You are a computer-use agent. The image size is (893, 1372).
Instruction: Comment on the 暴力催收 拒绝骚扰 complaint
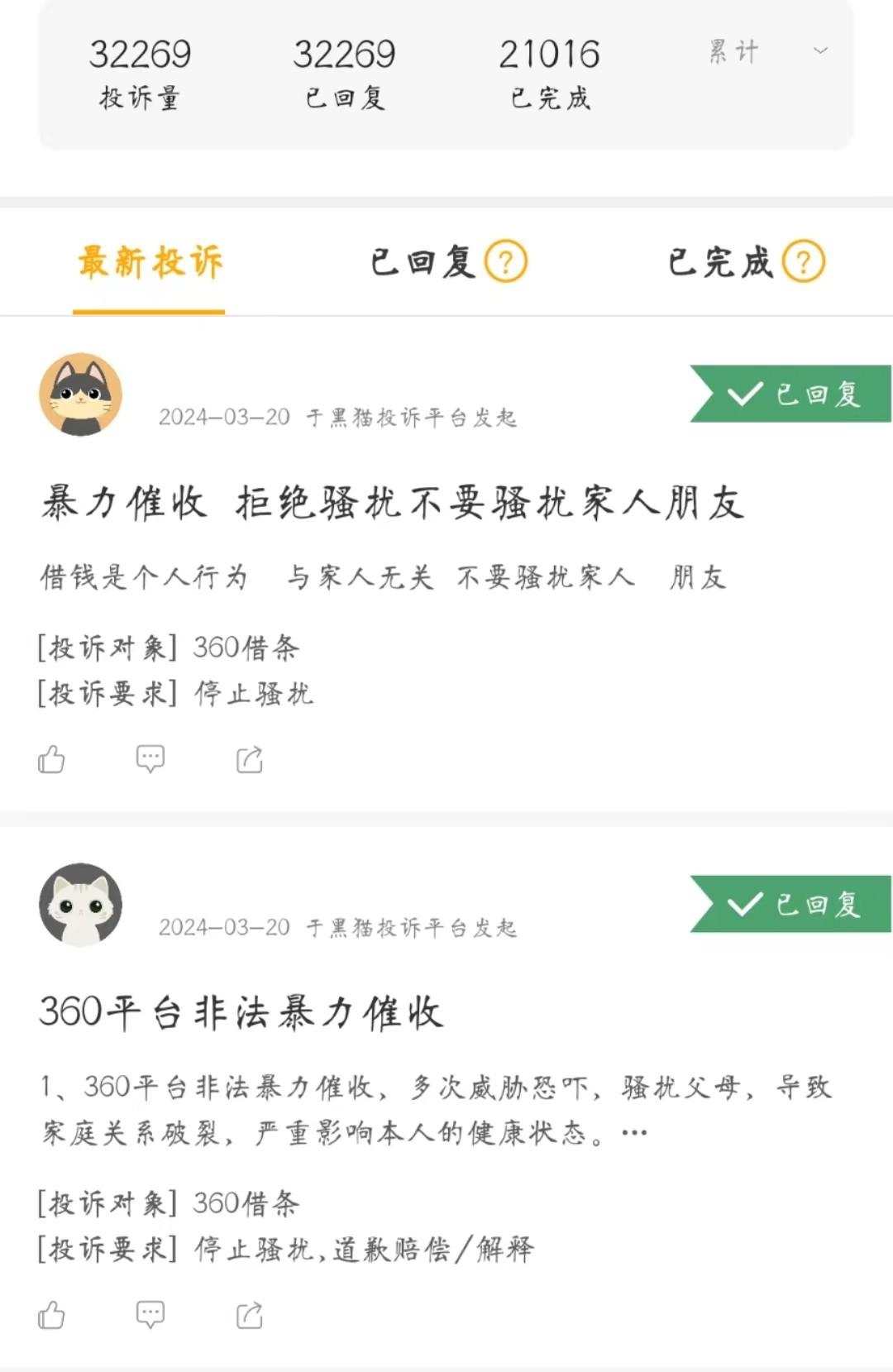click(150, 759)
